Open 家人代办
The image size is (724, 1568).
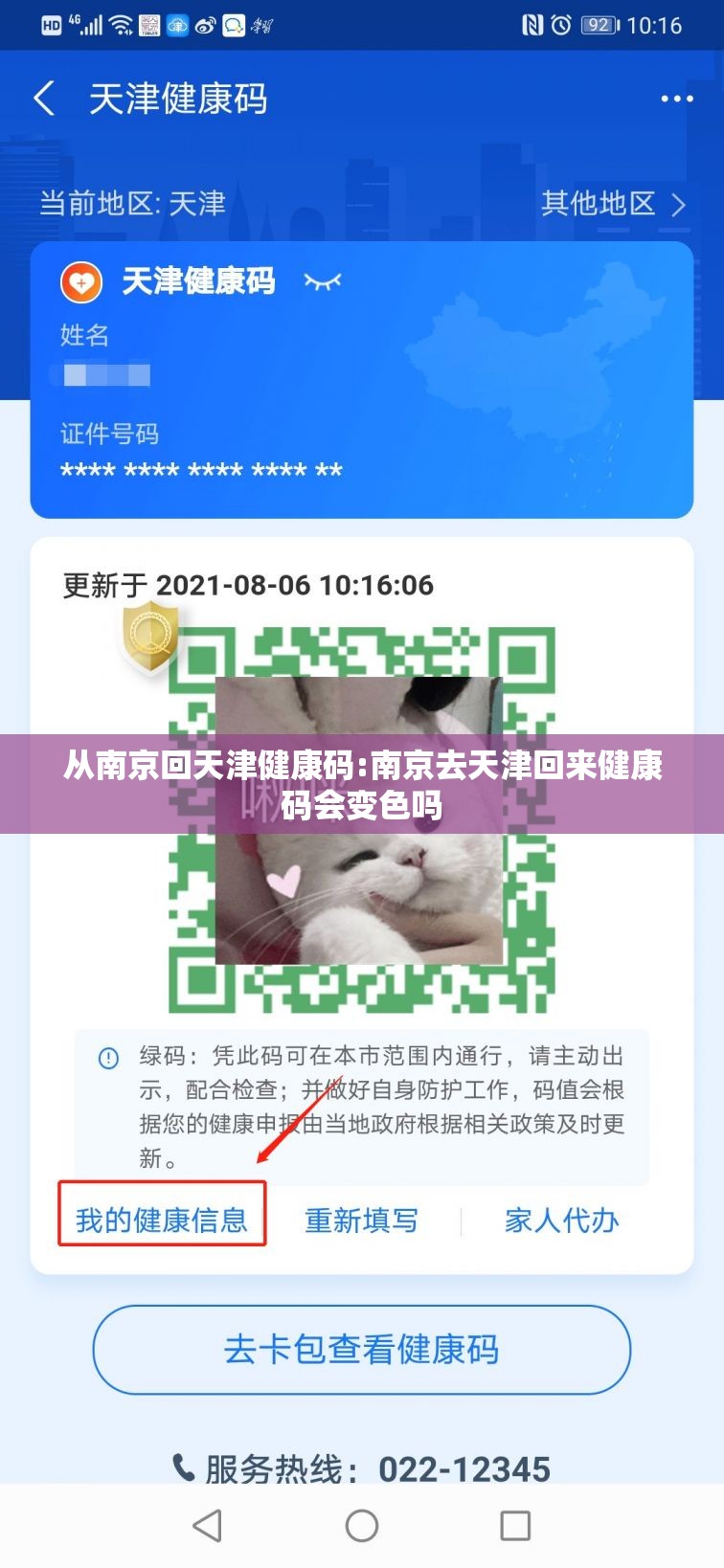[561, 1220]
